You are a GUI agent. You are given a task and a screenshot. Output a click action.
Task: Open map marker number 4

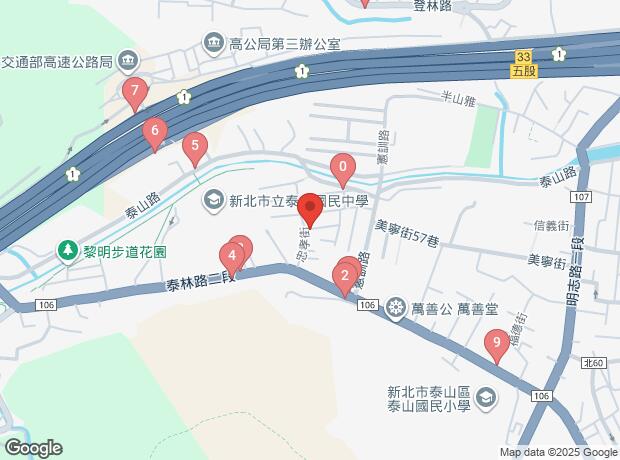coord(232,257)
